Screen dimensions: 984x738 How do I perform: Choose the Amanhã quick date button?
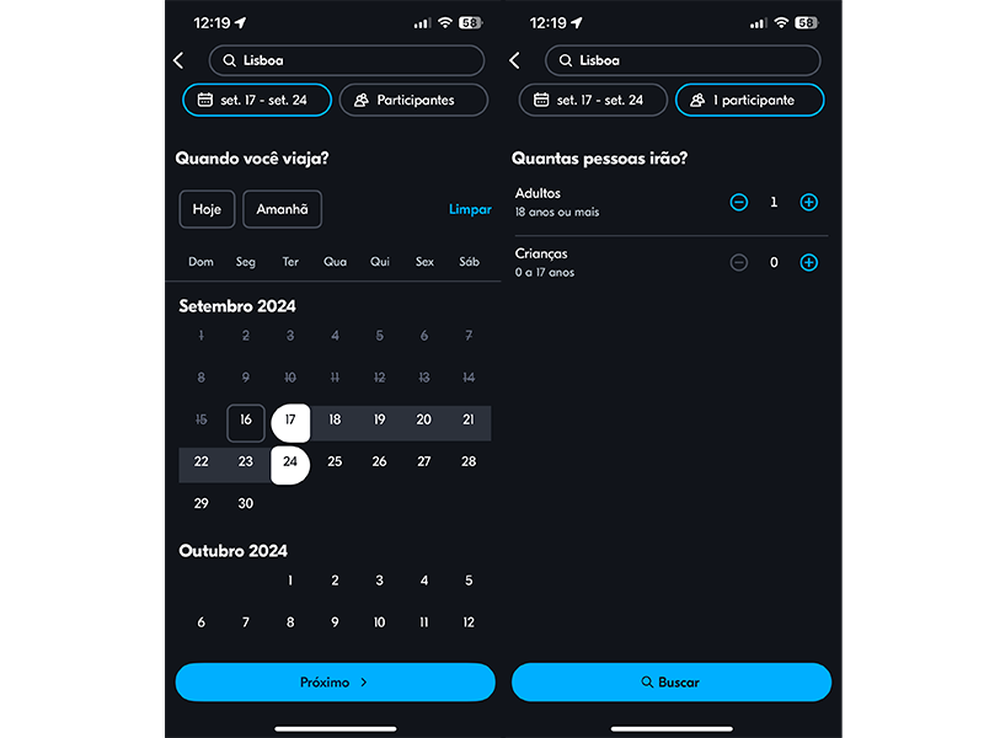[282, 209]
